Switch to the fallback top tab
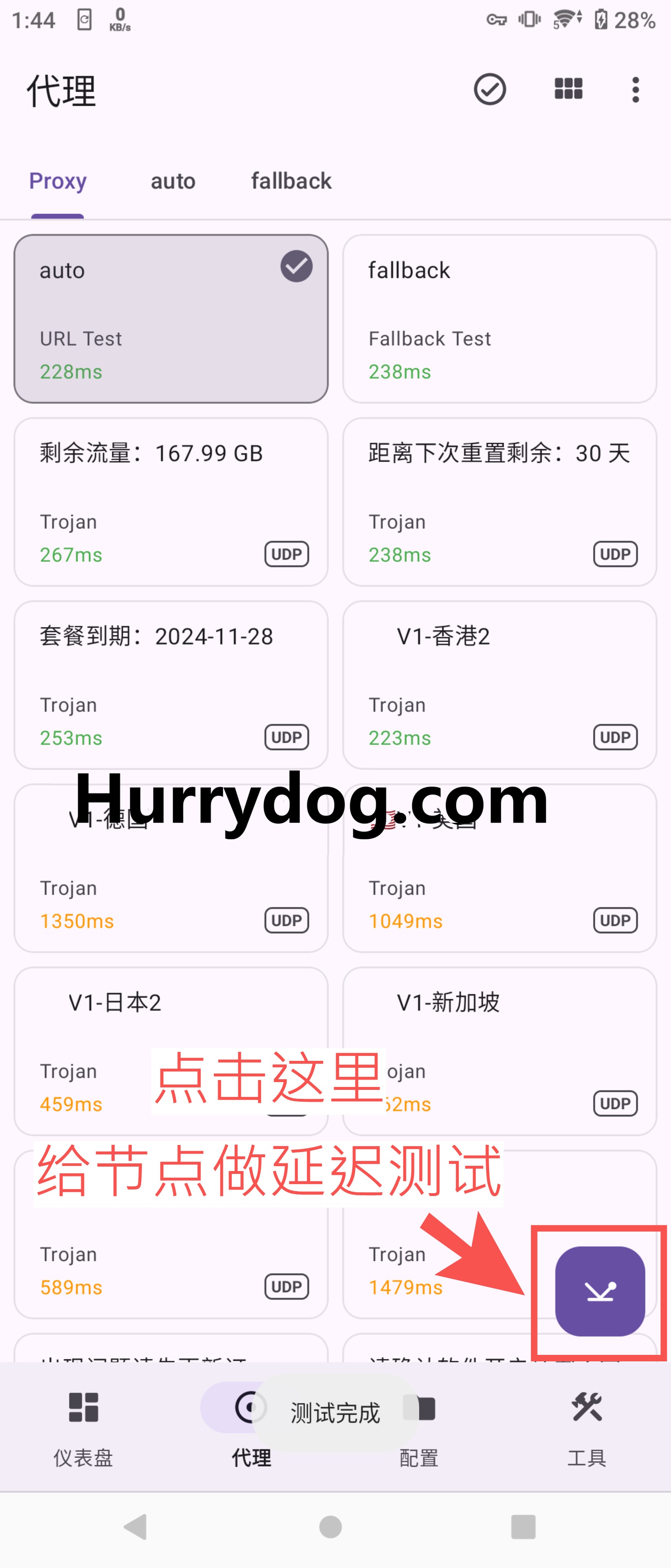This screenshot has width=671, height=1568. [291, 181]
